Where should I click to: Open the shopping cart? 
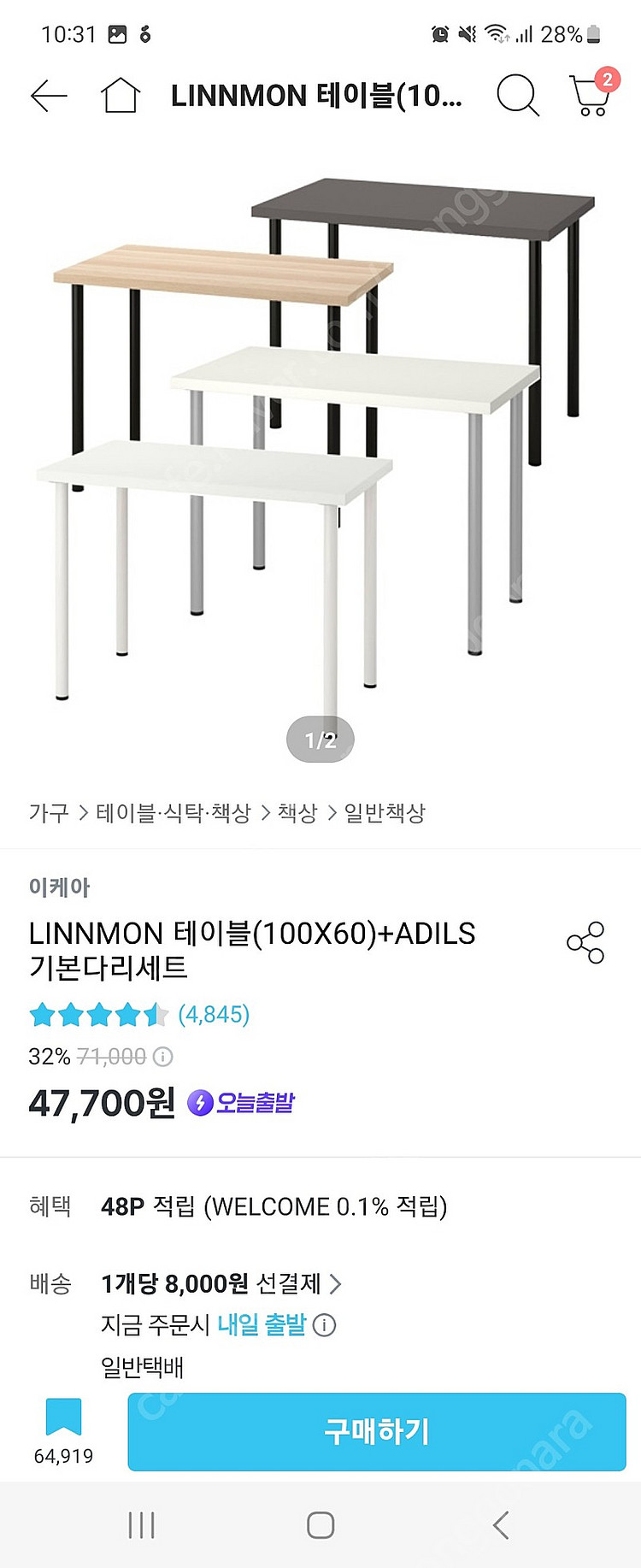(591, 95)
